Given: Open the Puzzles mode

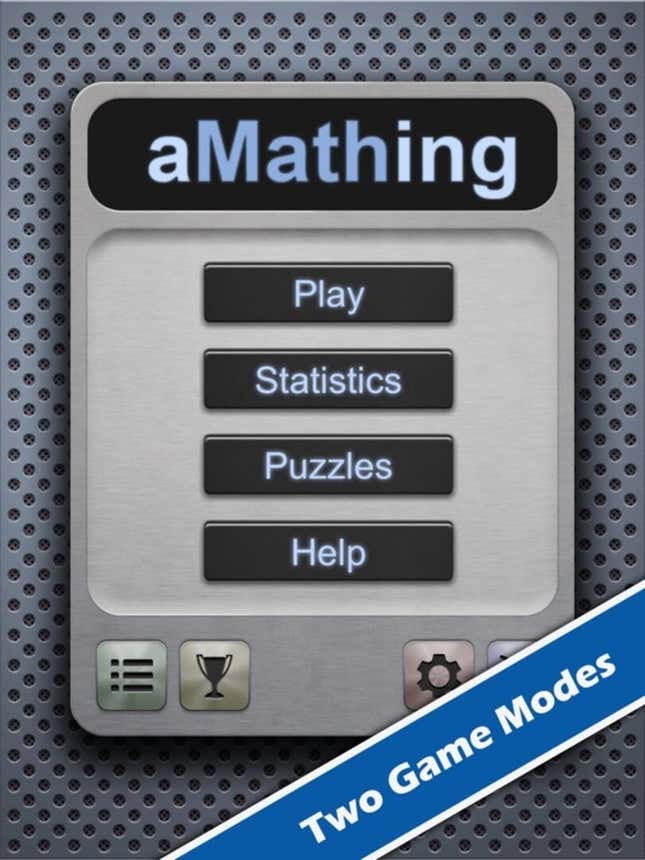Looking at the screenshot, I should (328, 466).
